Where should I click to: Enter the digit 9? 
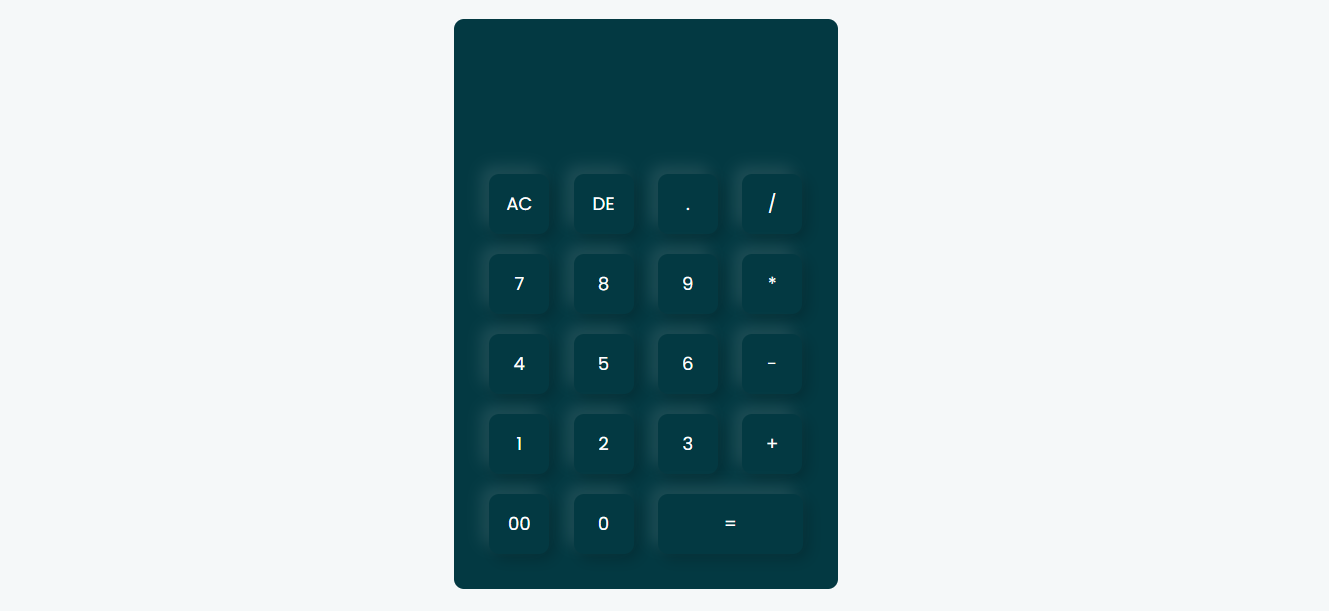(x=687, y=284)
